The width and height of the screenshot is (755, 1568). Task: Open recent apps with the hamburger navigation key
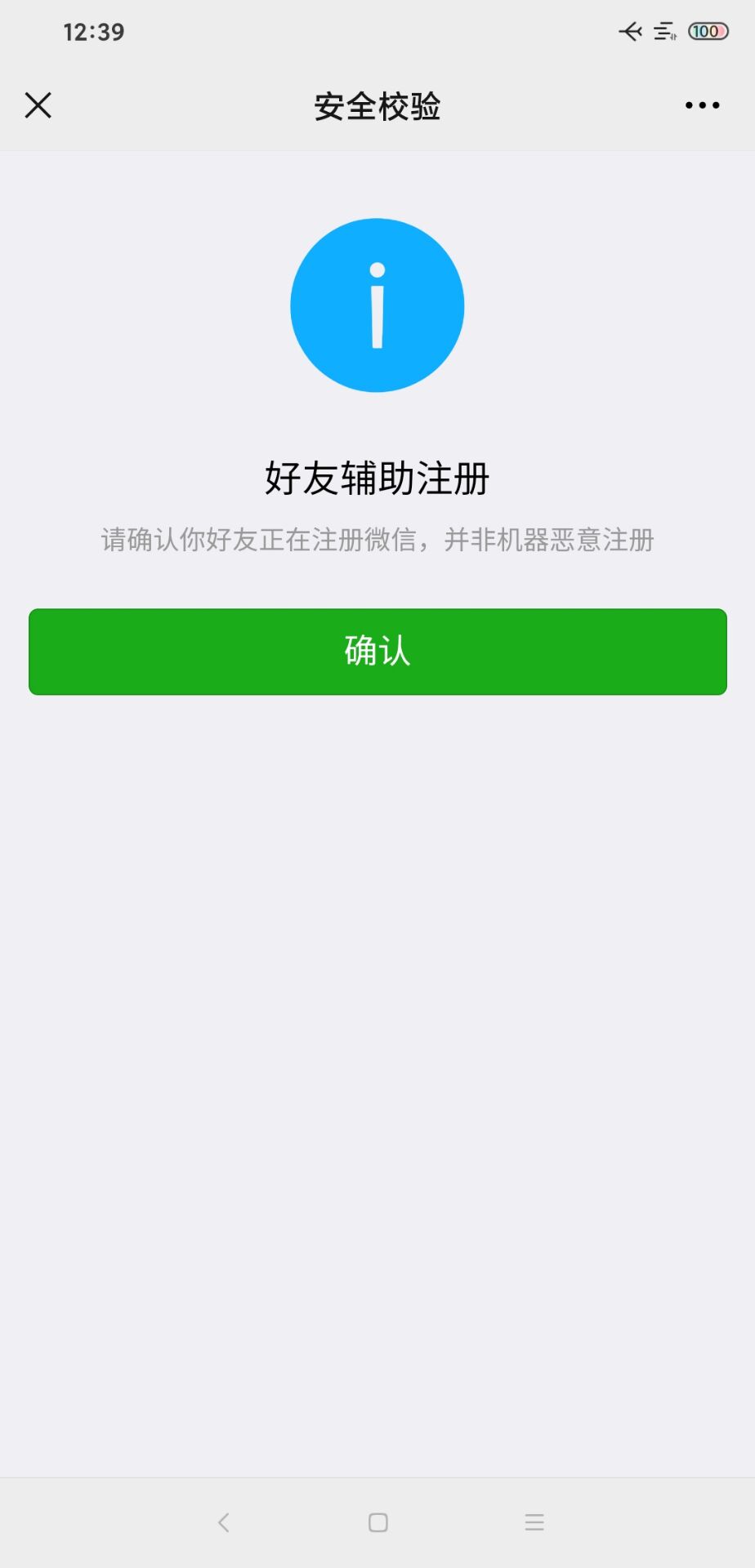pos(533,1521)
